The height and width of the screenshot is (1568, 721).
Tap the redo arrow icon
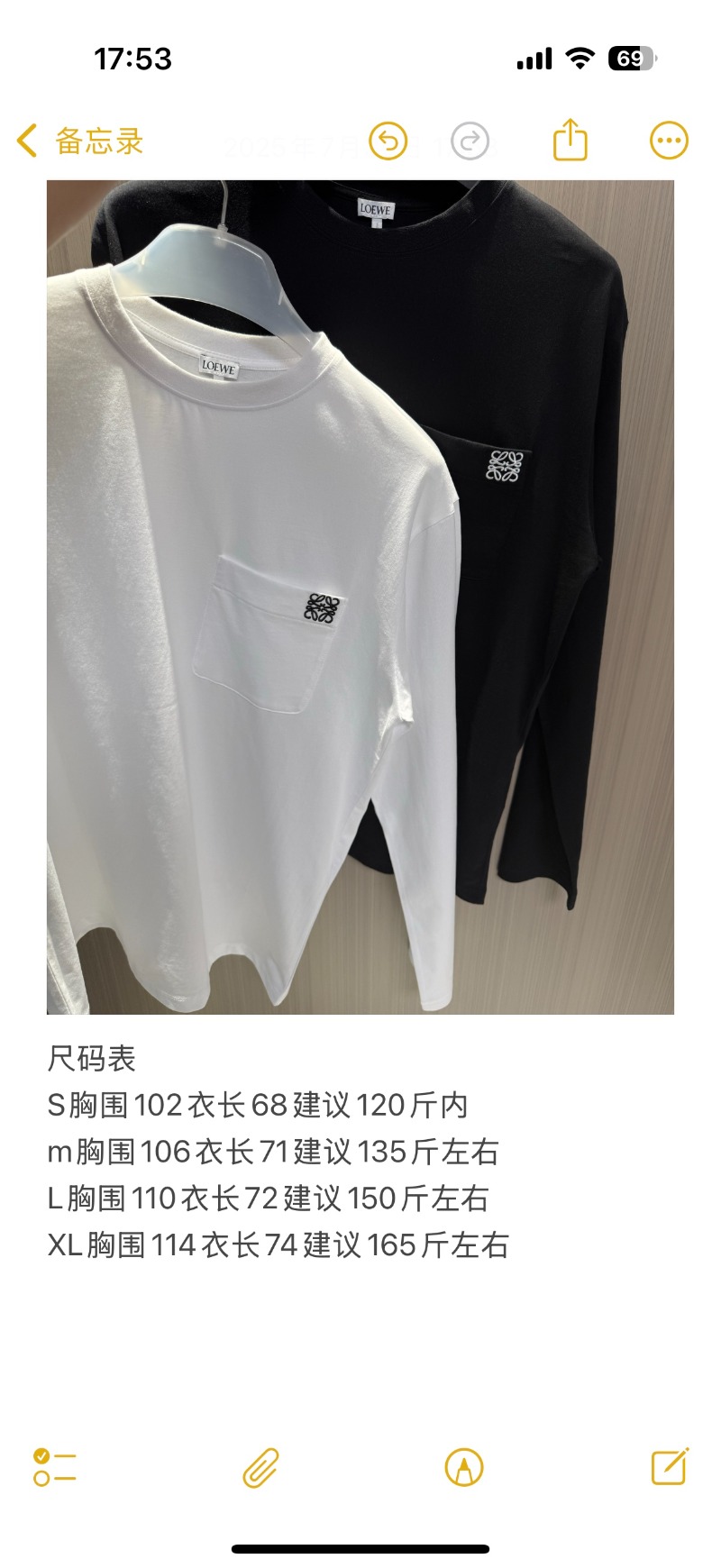470,141
